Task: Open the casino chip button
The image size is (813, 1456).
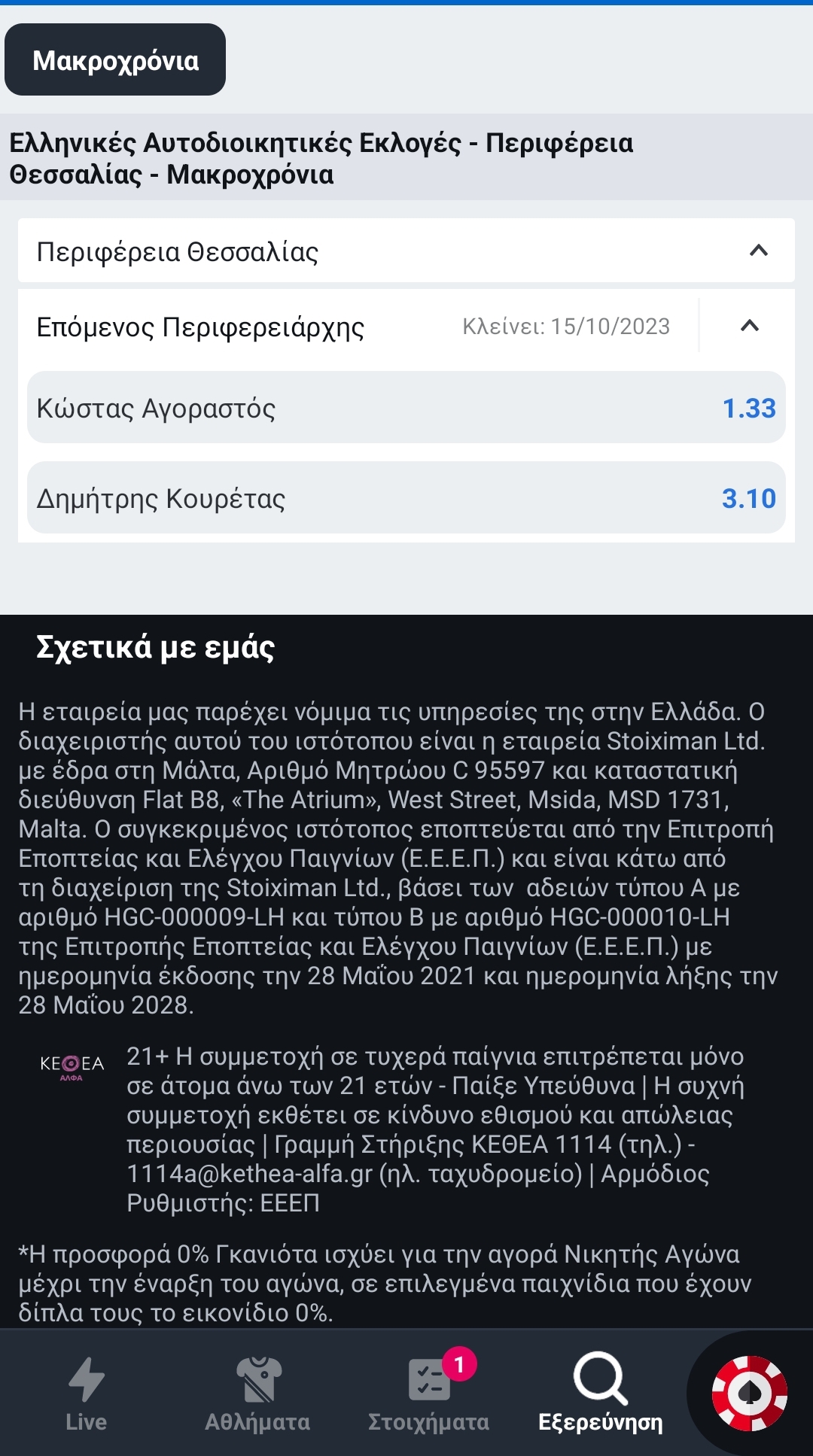Action: pyautogui.click(x=750, y=1394)
